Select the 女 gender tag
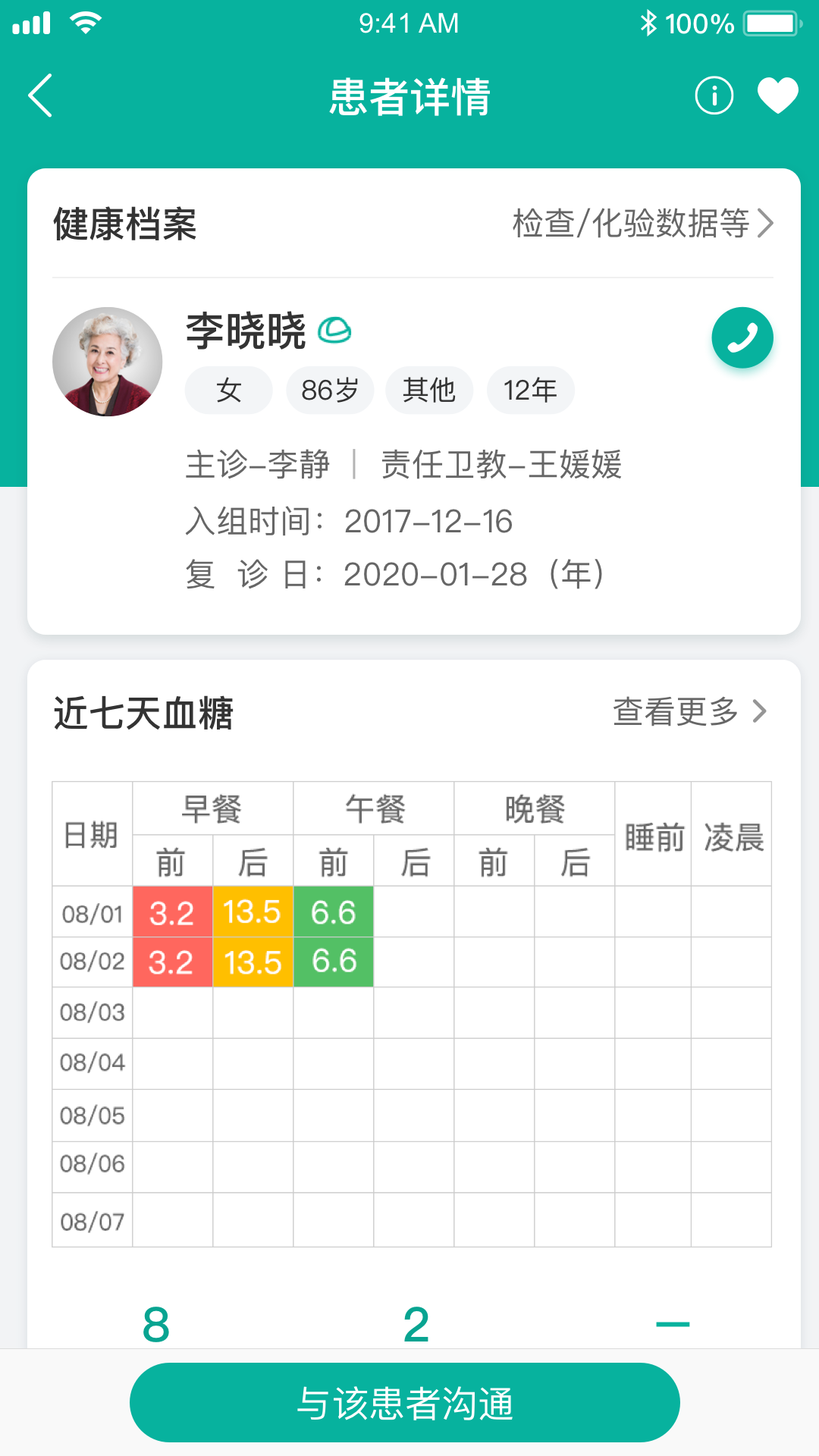Viewport: 819px width, 1456px height. coord(227,390)
